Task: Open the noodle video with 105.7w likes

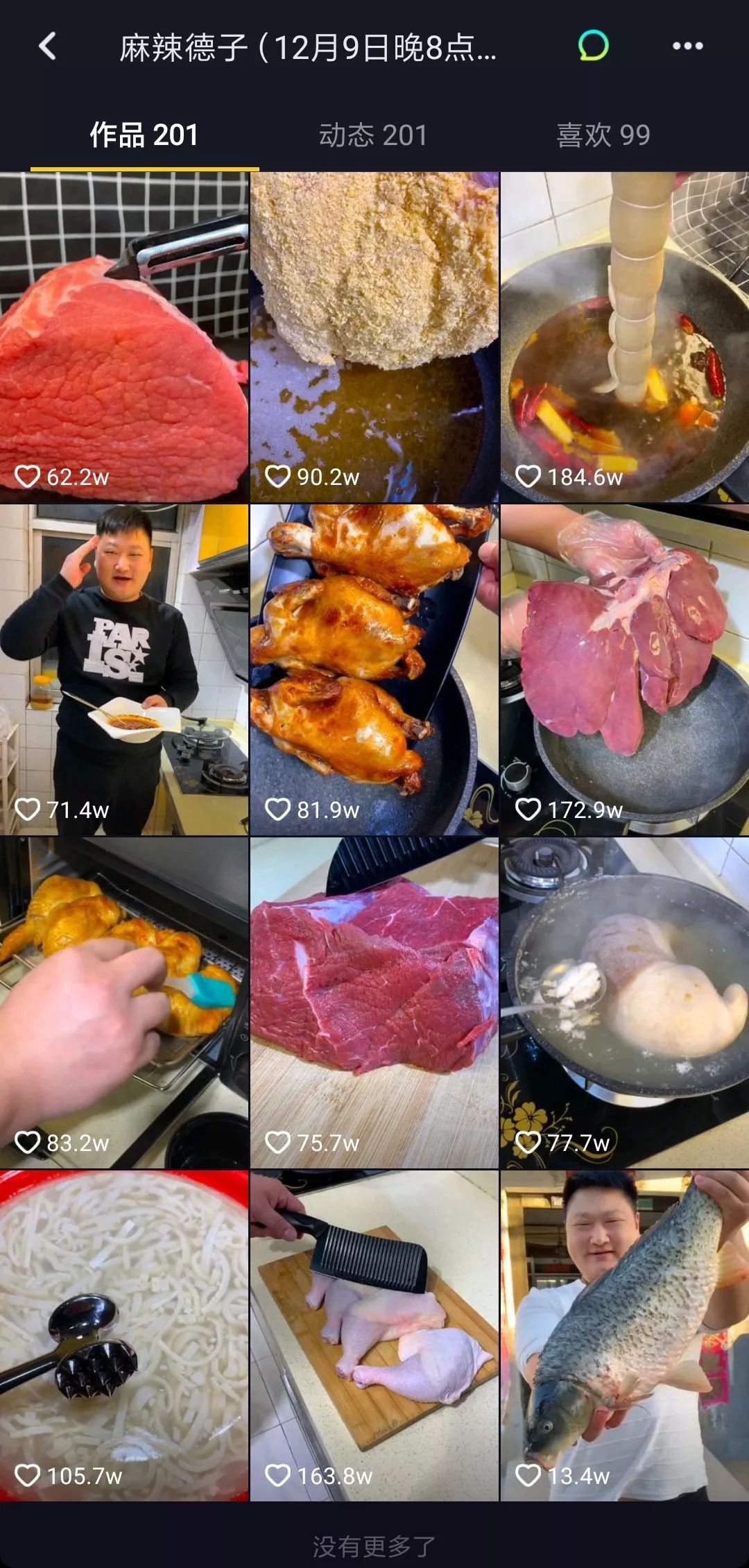Action: pos(124,1336)
